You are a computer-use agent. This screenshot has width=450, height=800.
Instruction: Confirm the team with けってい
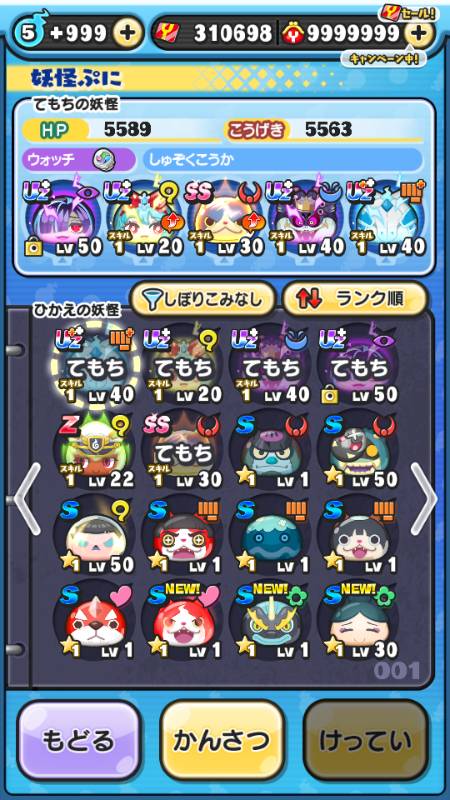click(x=366, y=740)
